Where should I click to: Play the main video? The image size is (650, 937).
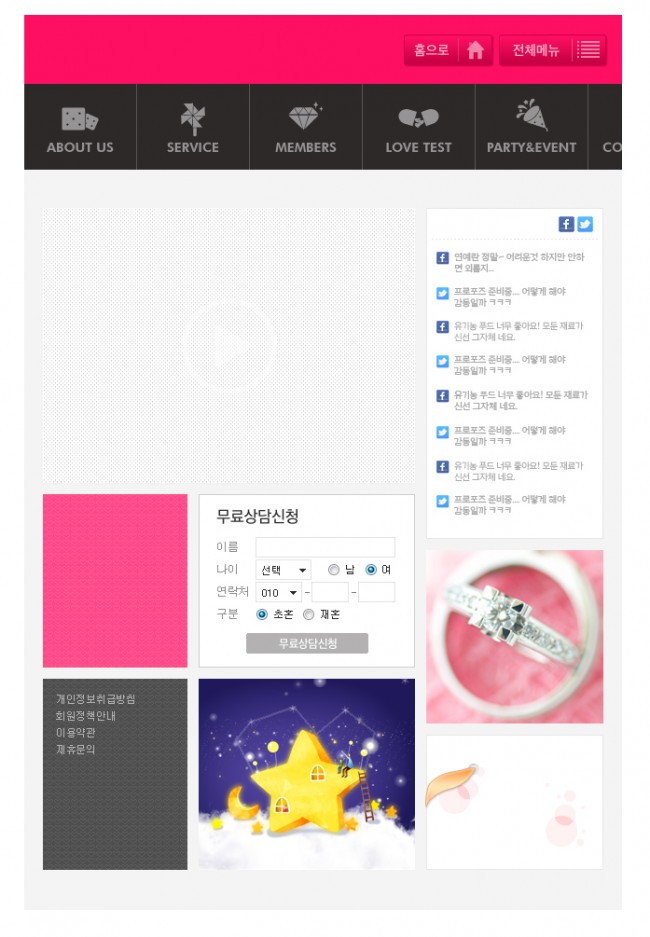tap(228, 345)
